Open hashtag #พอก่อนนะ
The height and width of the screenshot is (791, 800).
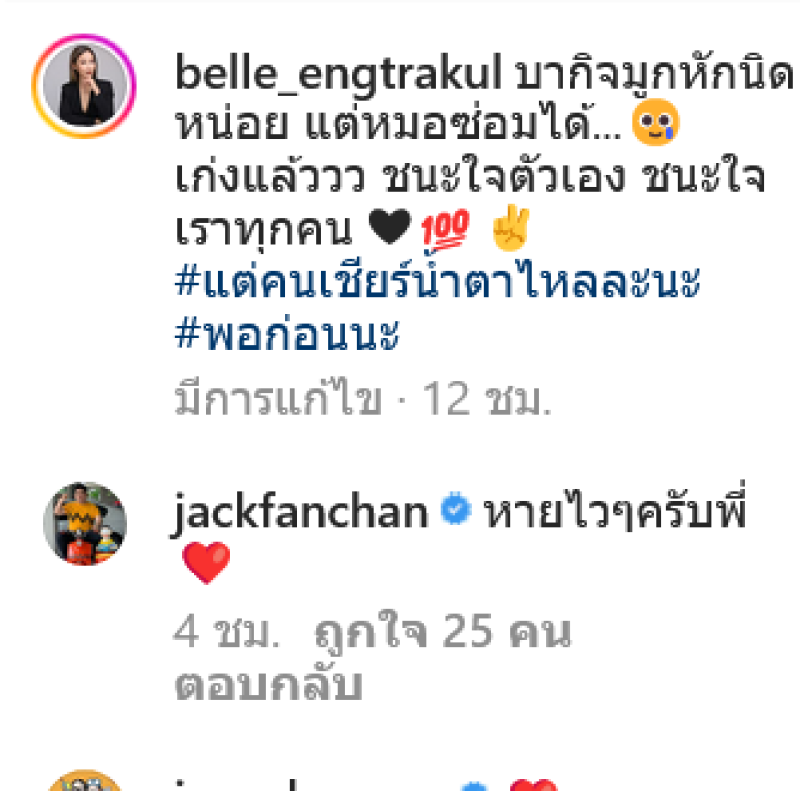click(x=287, y=336)
